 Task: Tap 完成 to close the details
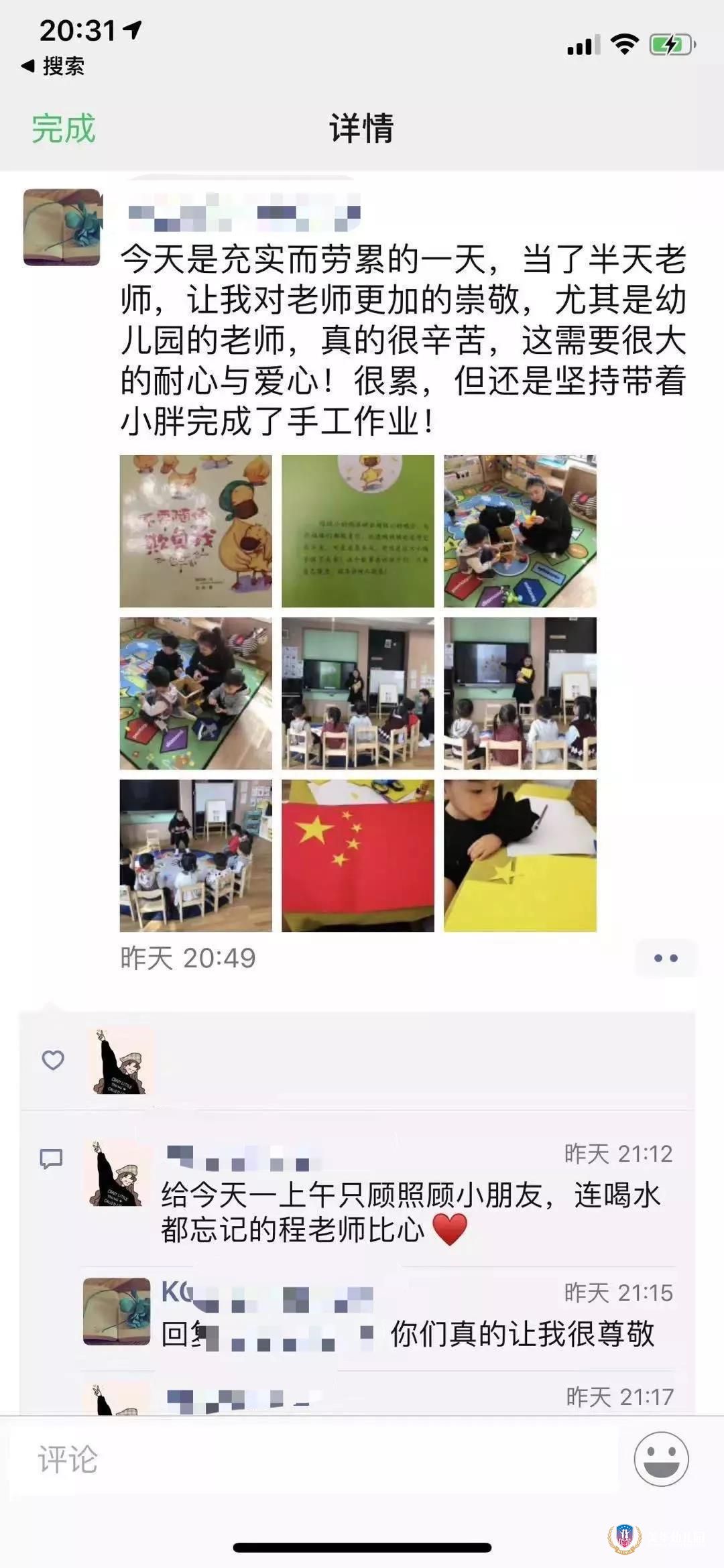[x=64, y=128]
